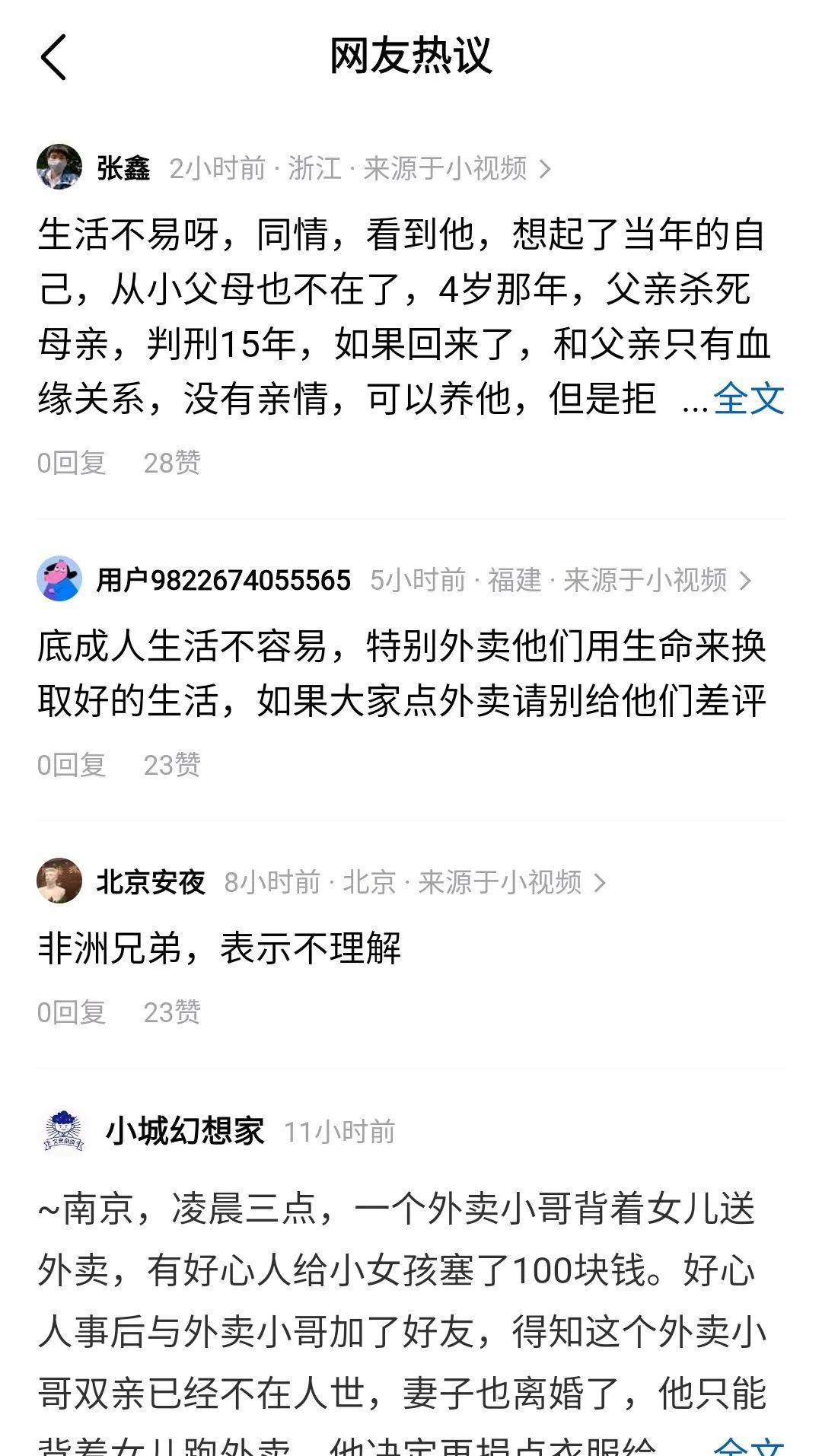Go back from 网友热议 page
Image resolution: width=822 pixels, height=1456 pixels.
(54, 57)
